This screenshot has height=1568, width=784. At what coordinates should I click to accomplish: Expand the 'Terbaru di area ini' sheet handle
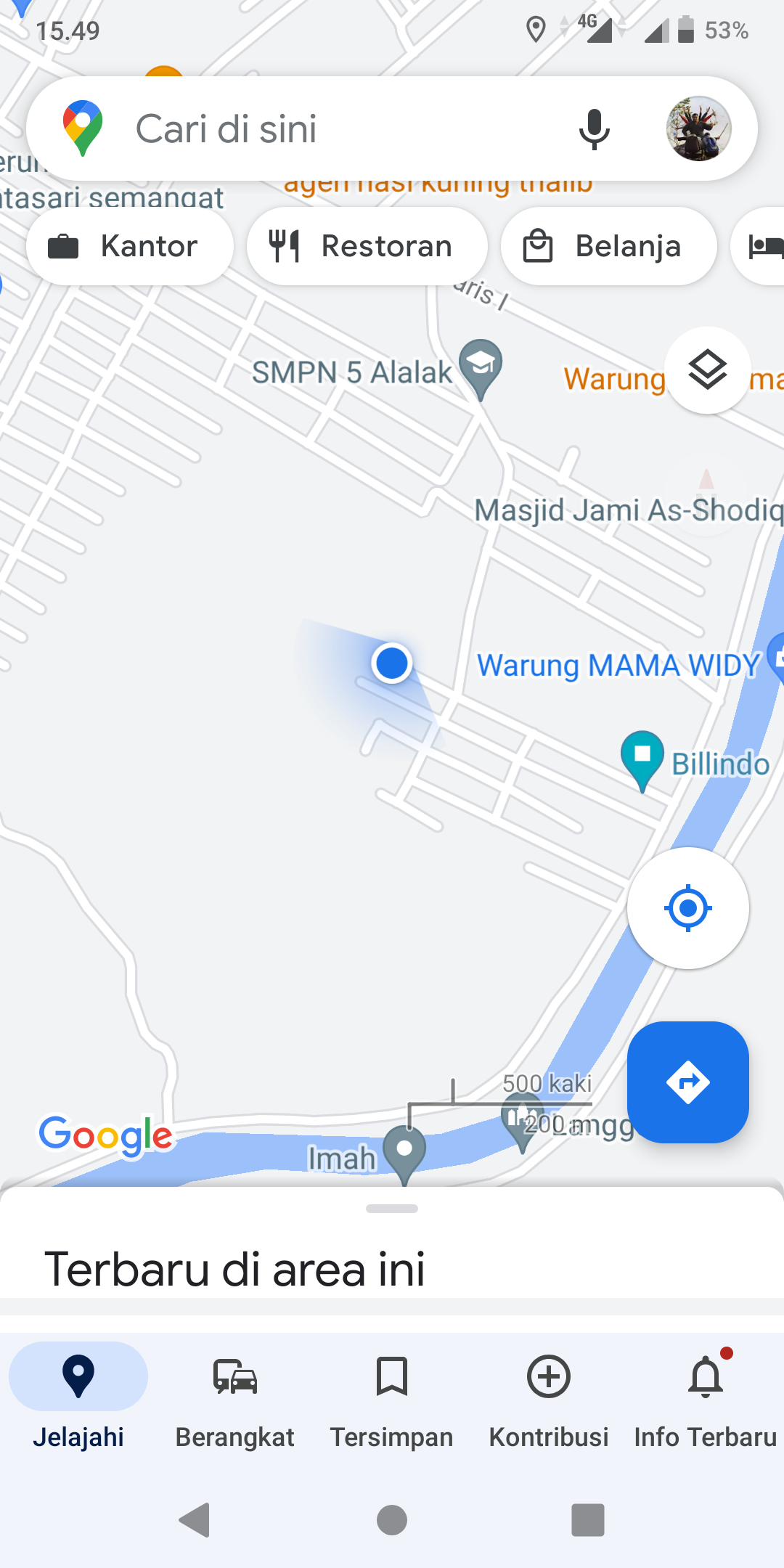[x=392, y=1209]
